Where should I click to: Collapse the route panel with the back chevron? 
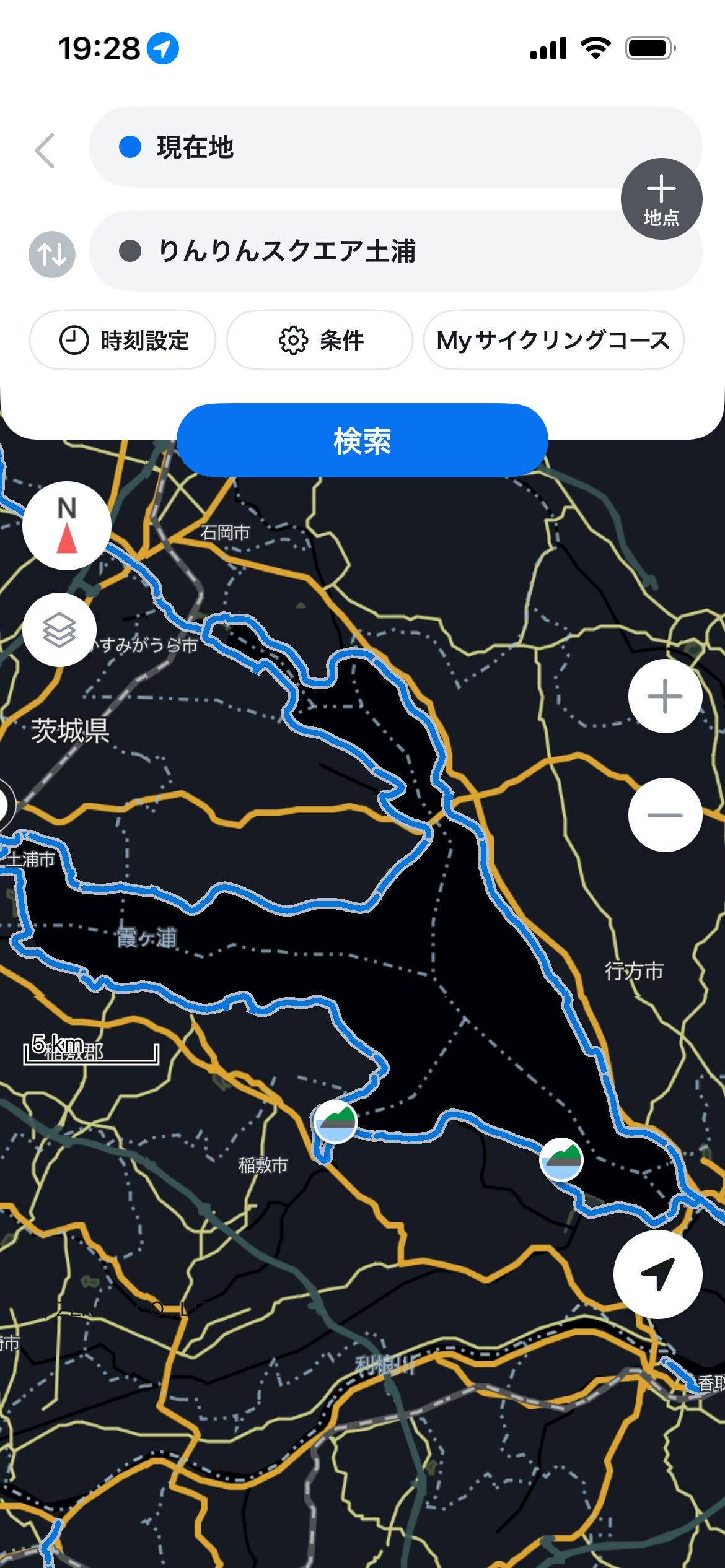(x=44, y=150)
